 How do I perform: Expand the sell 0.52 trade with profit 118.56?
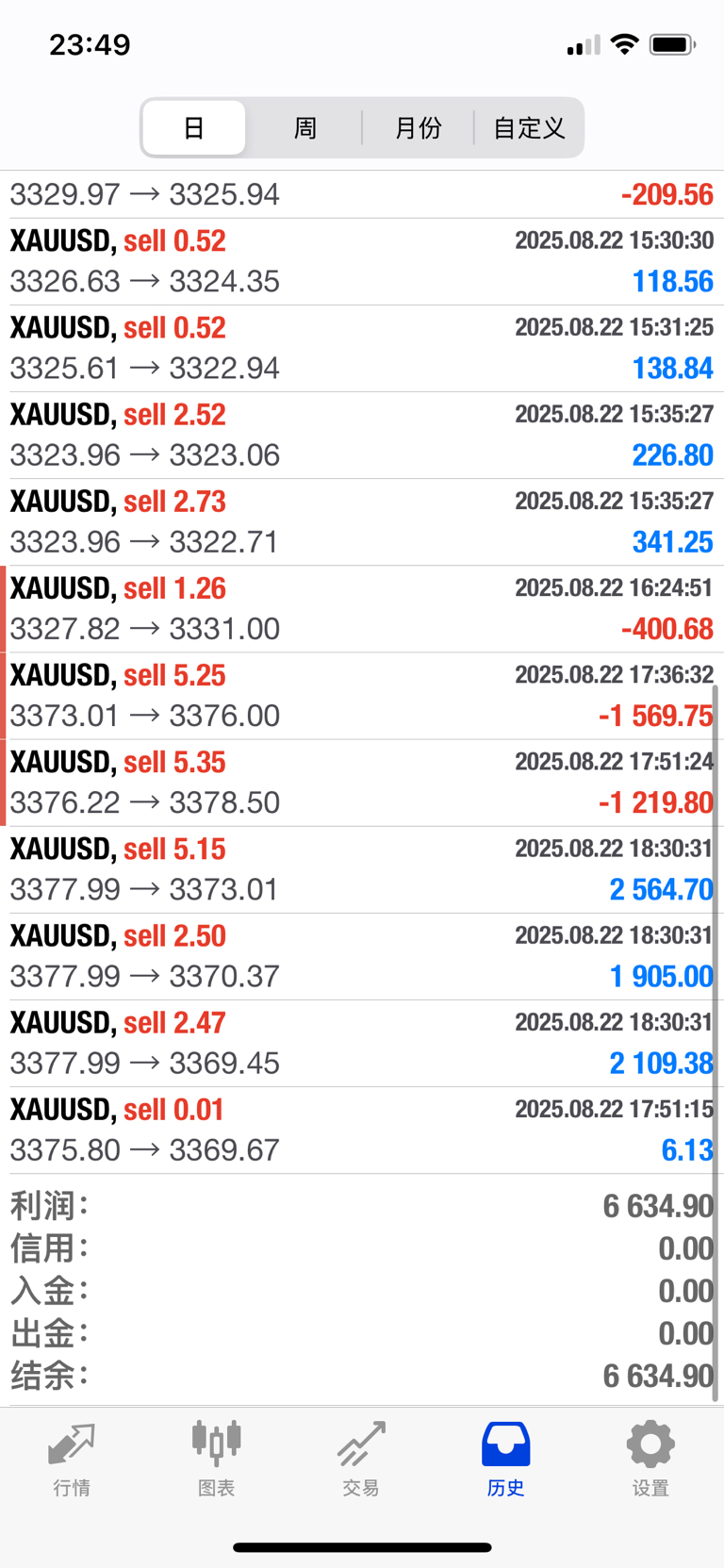[362, 262]
